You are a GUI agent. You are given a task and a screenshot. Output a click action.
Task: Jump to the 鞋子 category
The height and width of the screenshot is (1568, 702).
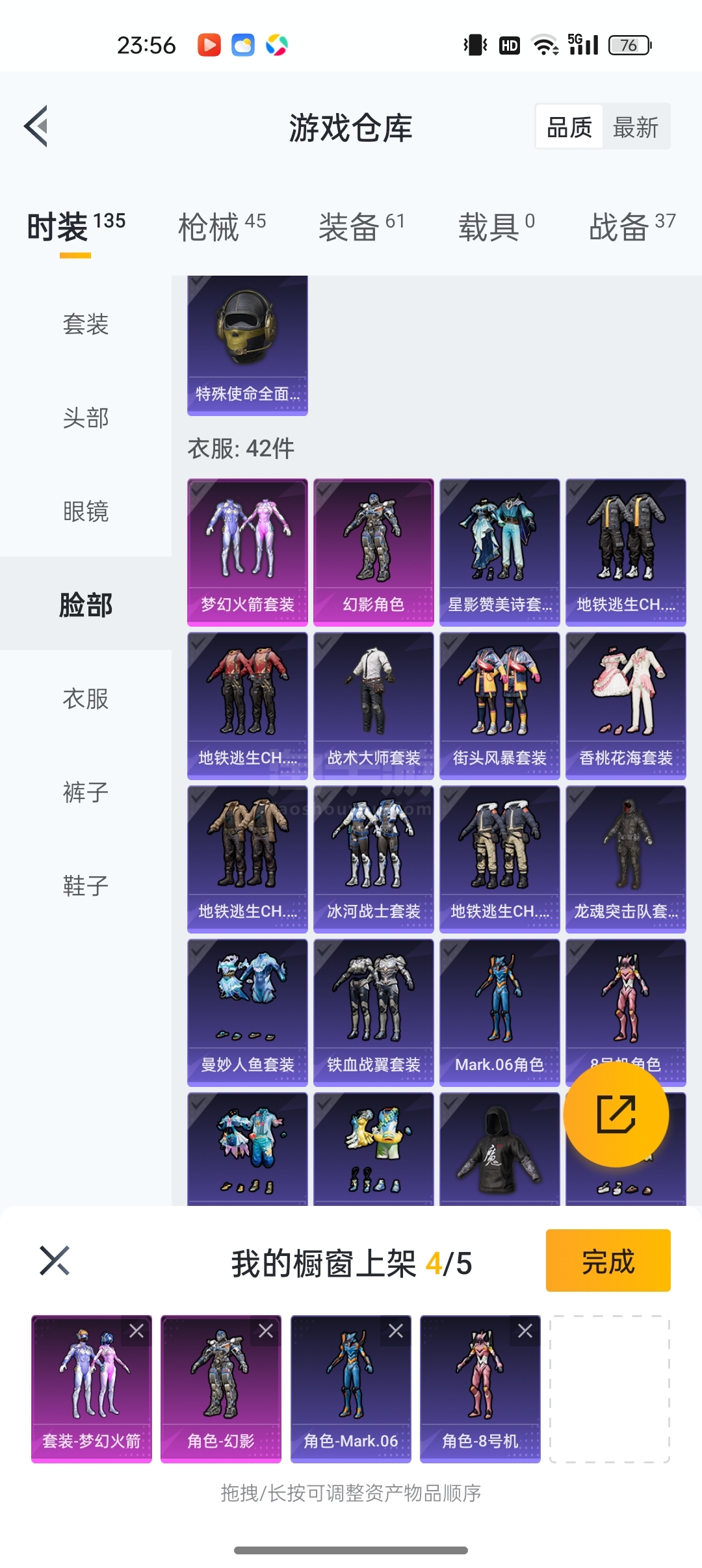coord(86,885)
